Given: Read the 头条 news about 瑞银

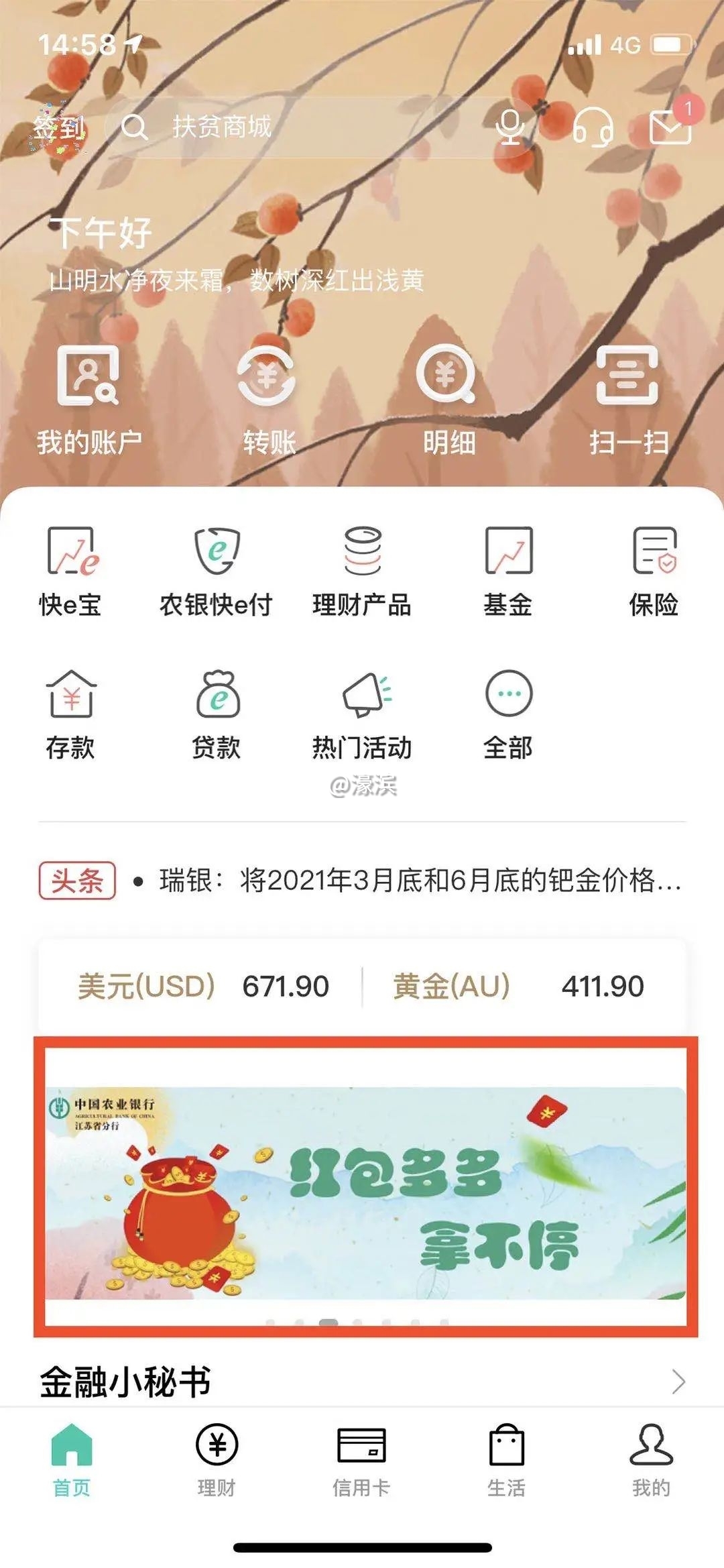Looking at the screenshot, I should point(419,881).
